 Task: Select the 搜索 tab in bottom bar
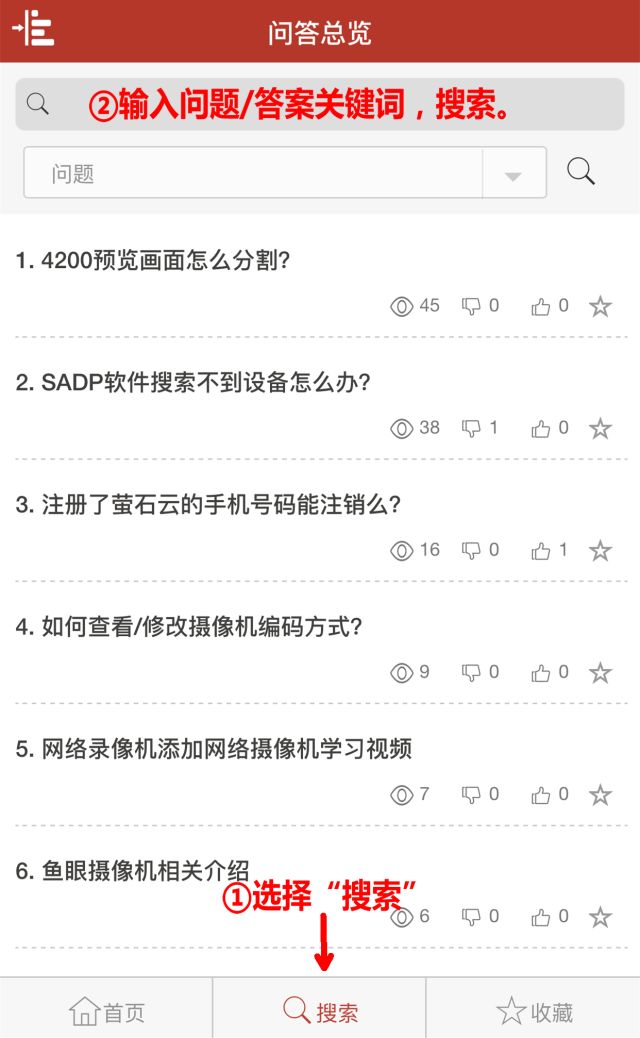[x=320, y=1012]
